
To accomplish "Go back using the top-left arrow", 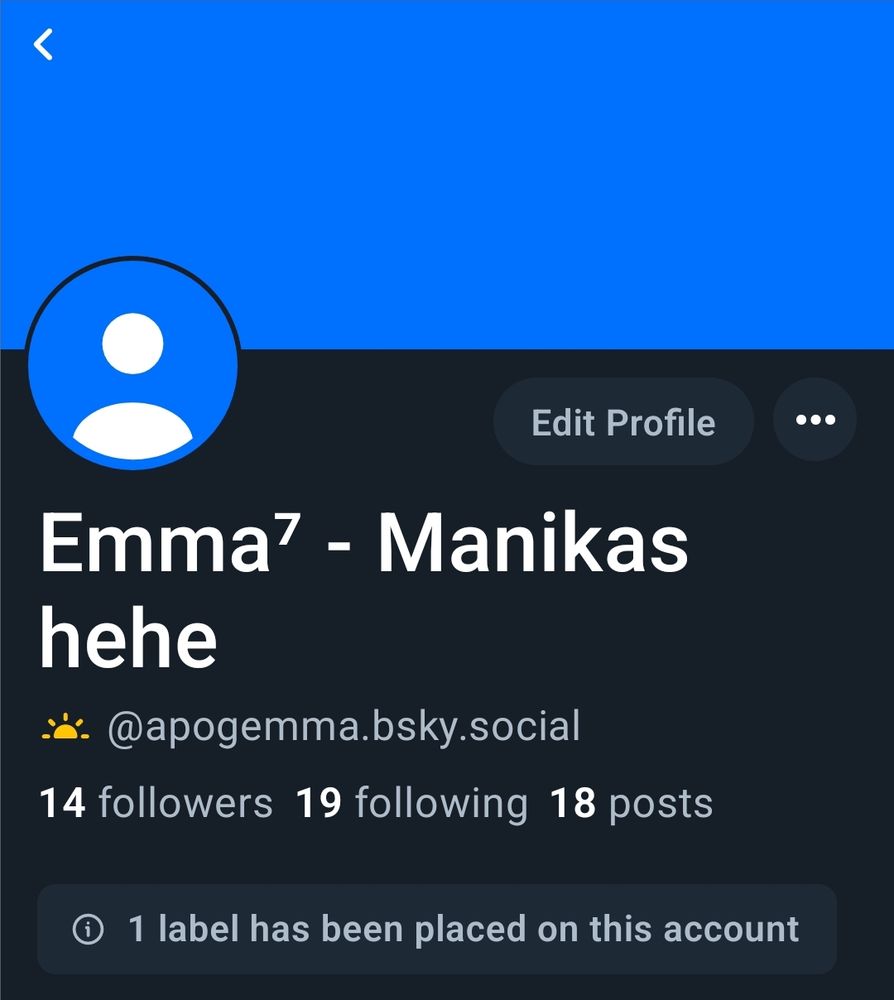I will point(43,45).
